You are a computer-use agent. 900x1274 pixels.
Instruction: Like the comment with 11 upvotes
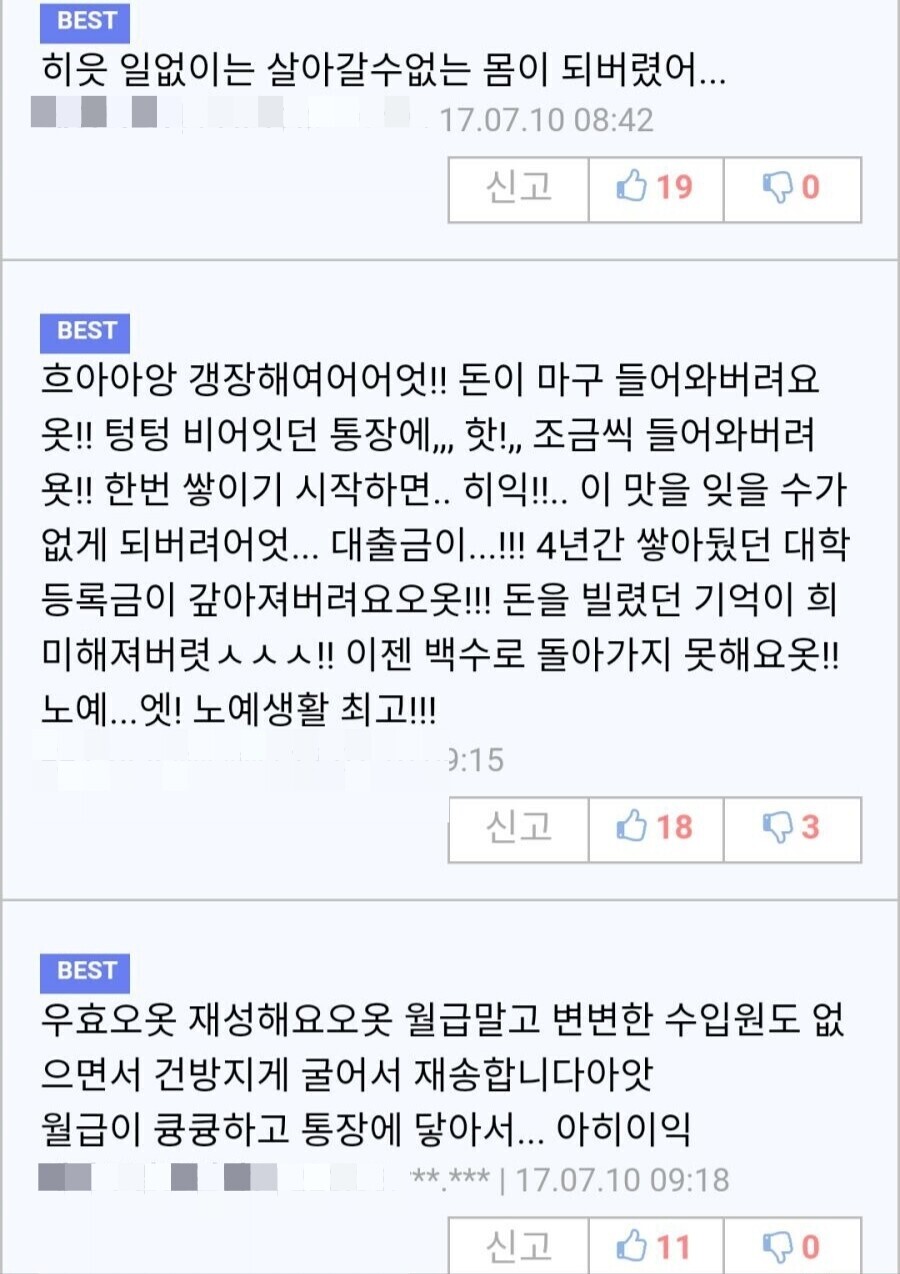654,1246
